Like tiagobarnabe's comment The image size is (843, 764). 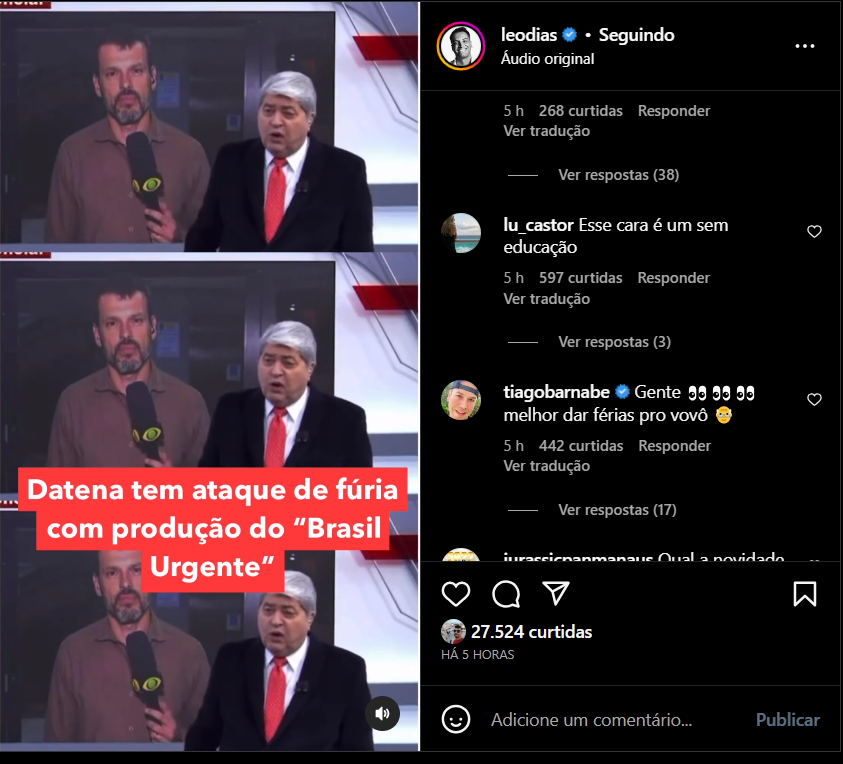point(814,400)
